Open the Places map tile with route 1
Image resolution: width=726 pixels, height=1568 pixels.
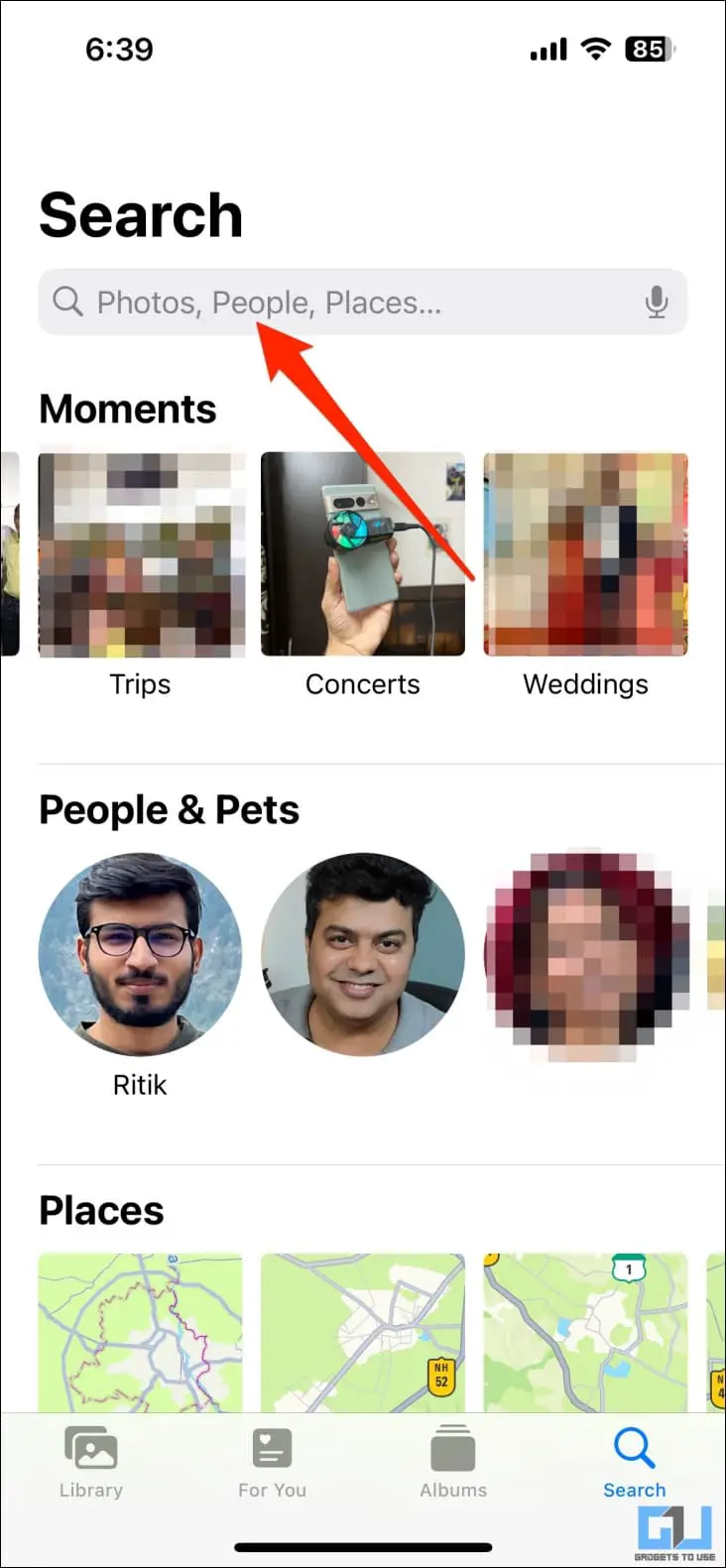585,1331
